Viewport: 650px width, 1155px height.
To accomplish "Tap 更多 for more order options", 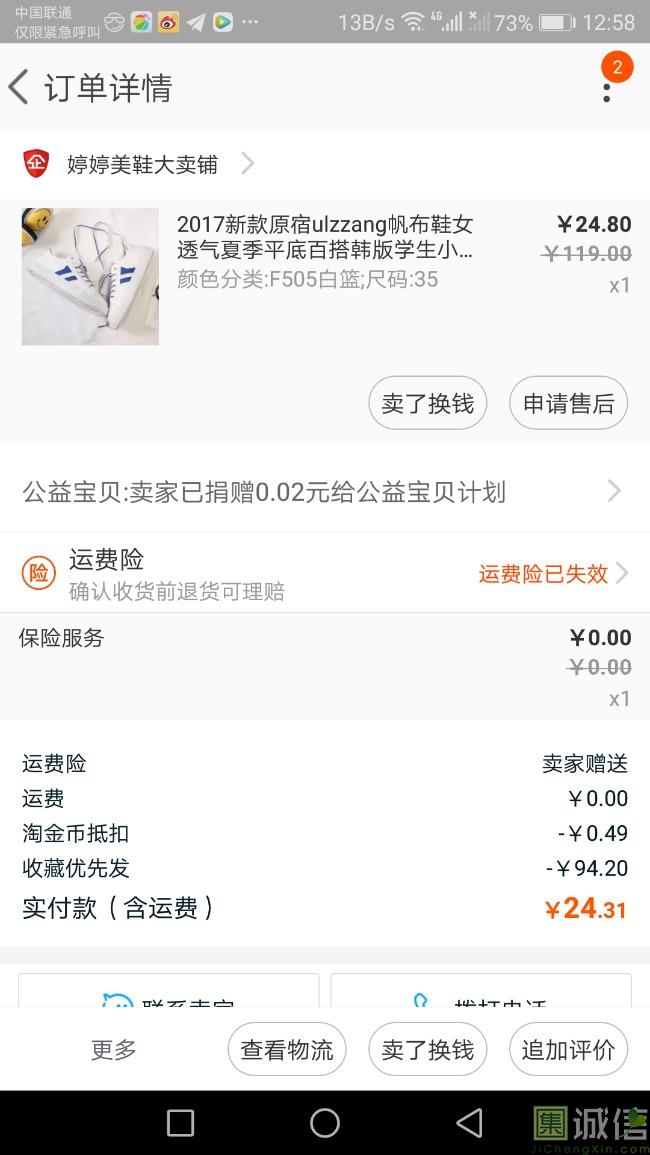I will point(113,1050).
